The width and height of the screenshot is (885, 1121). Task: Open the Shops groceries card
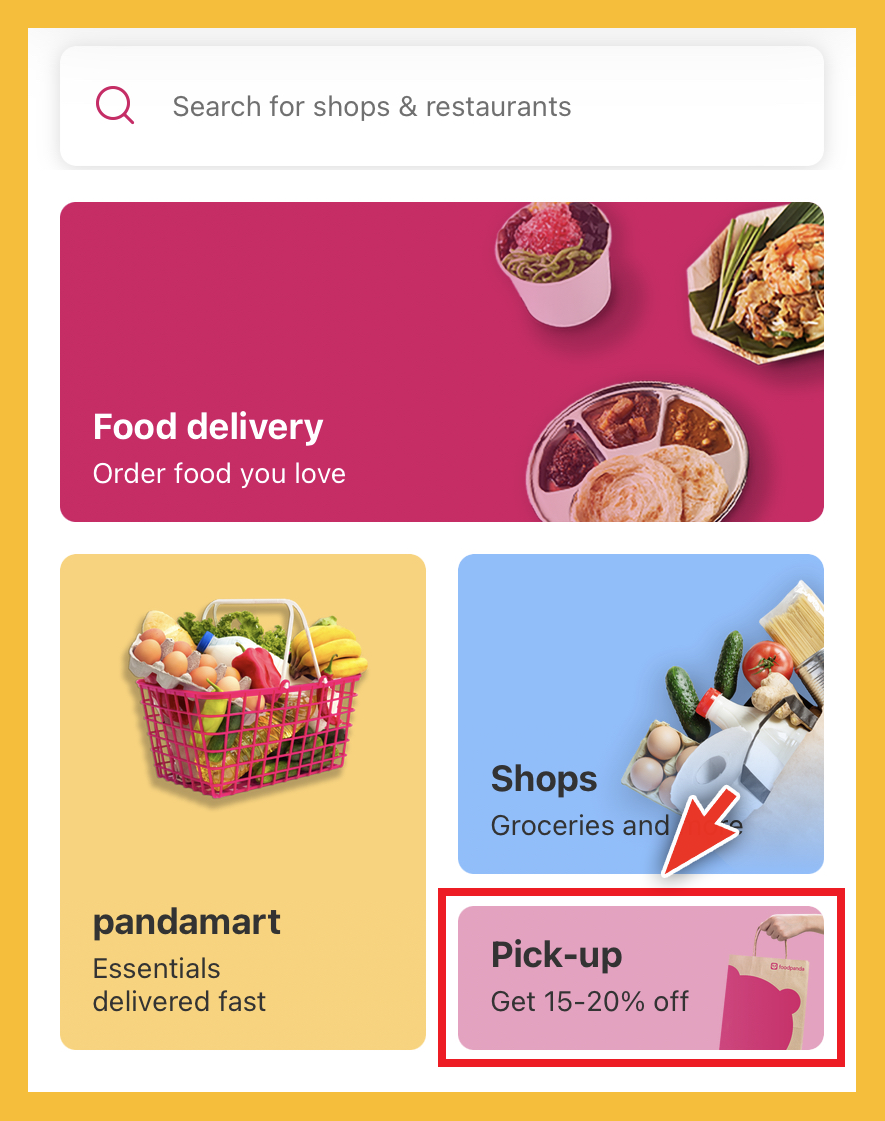click(x=640, y=714)
